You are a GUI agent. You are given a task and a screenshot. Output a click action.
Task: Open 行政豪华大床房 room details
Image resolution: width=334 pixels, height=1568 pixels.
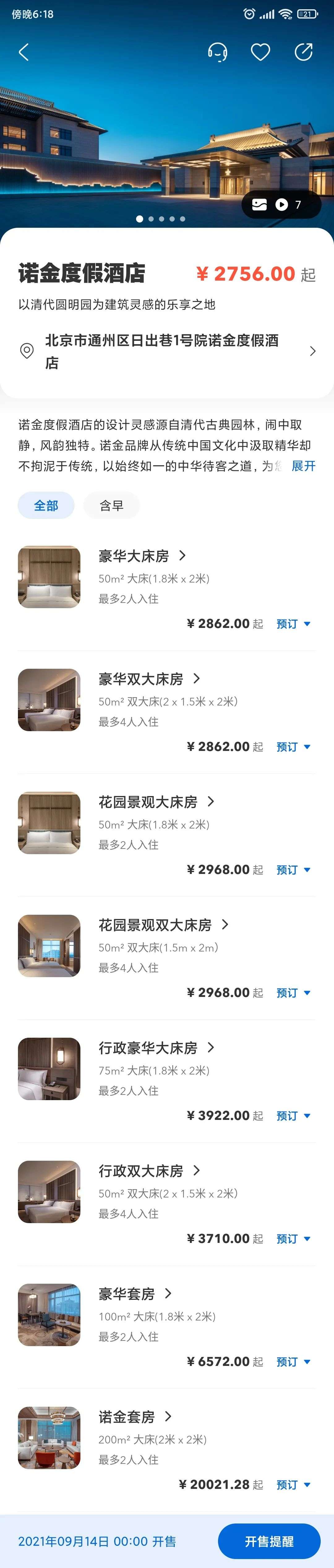click(x=156, y=1048)
